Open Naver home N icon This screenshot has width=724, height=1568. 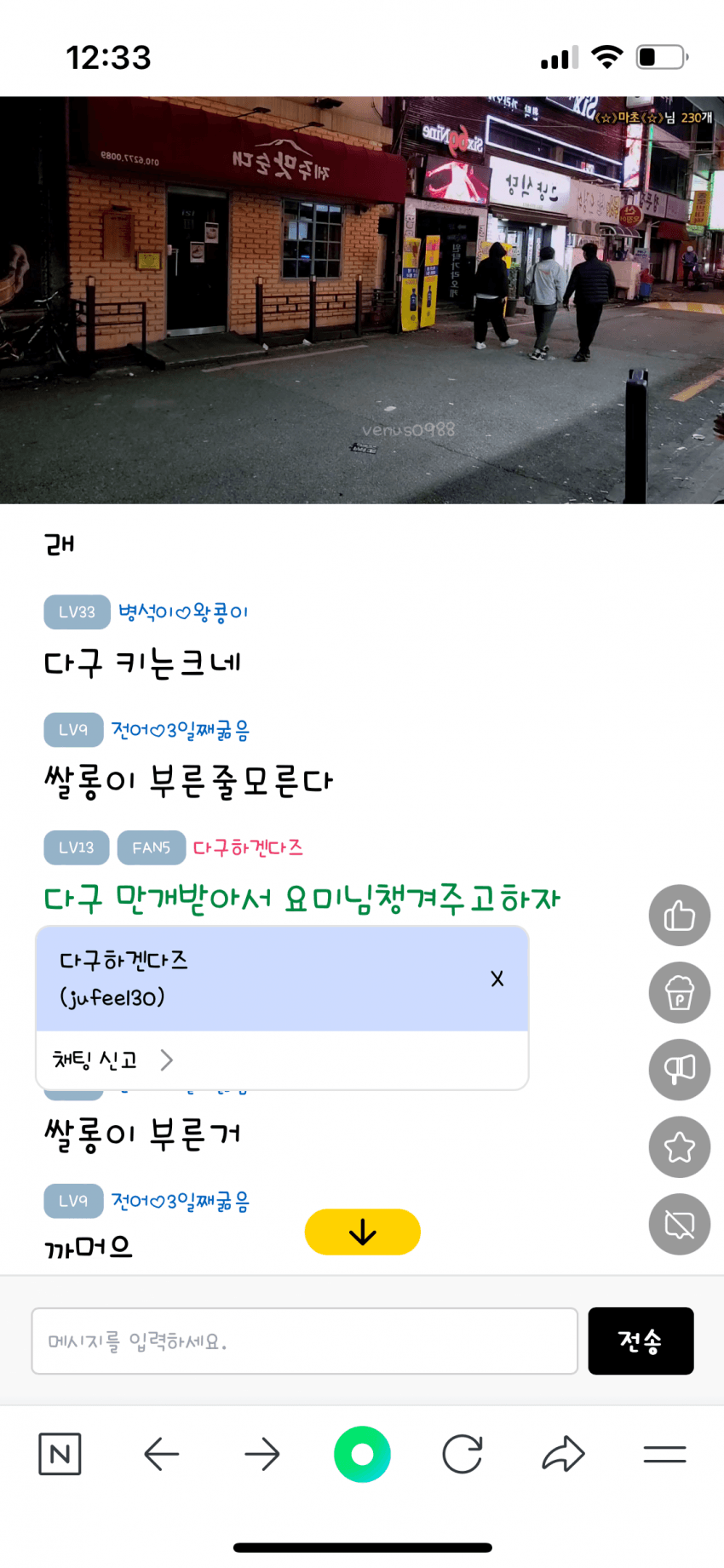click(x=60, y=1454)
